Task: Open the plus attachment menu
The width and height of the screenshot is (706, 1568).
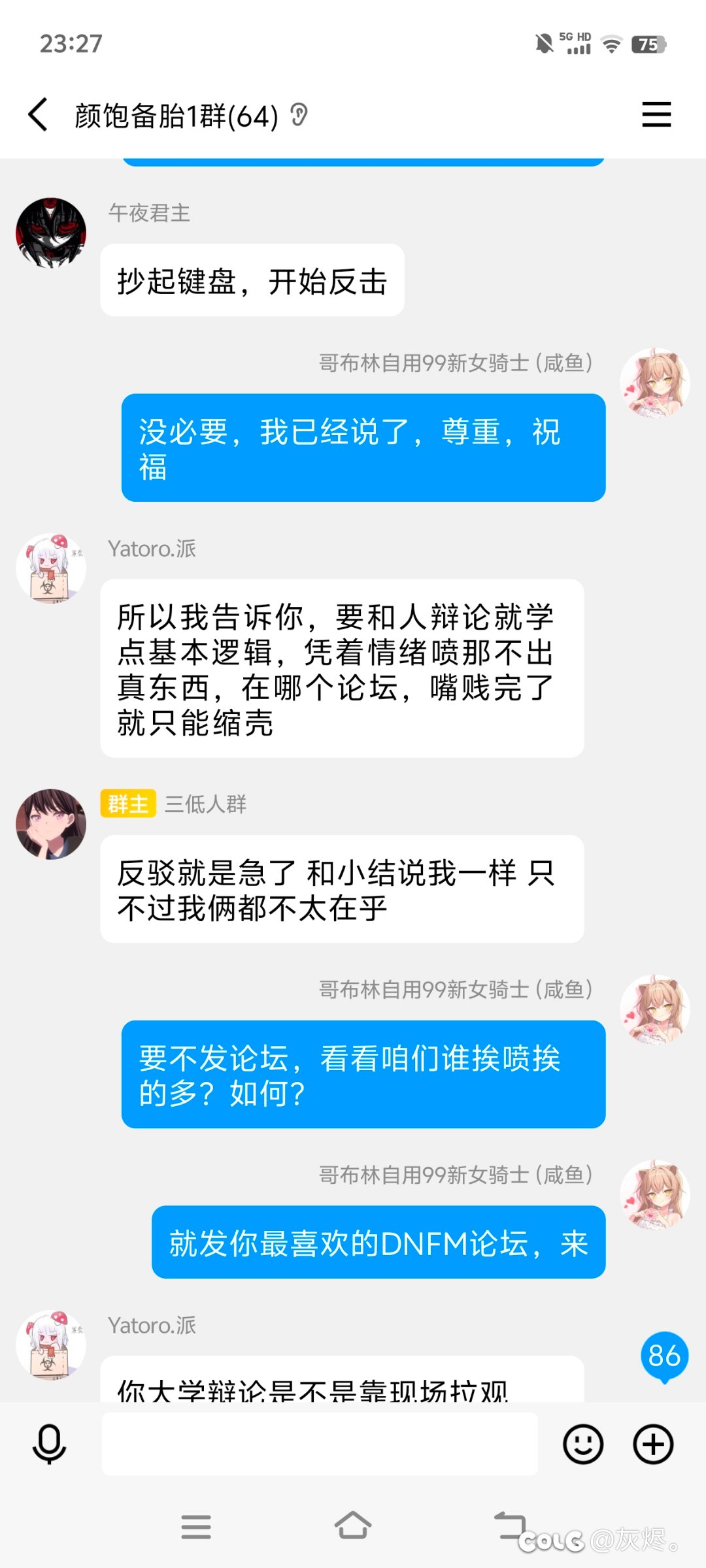Action: (653, 1444)
